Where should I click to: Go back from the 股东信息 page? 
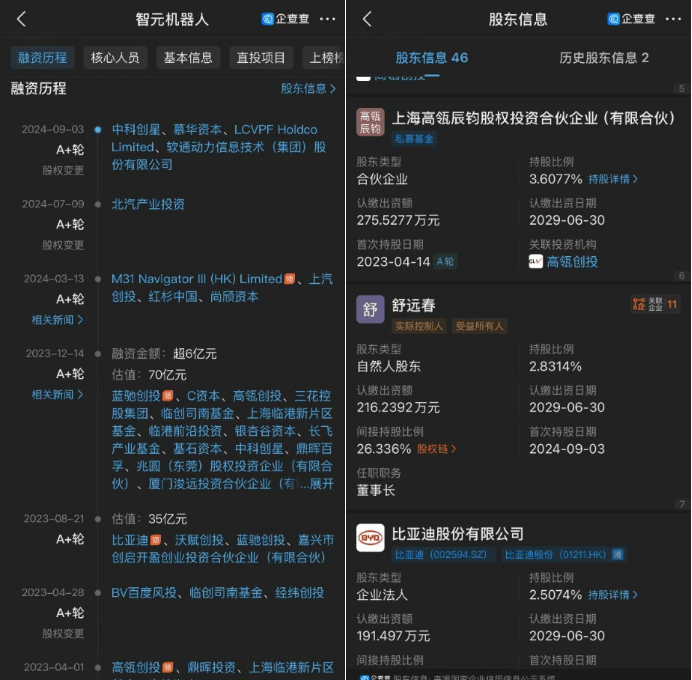click(x=367, y=19)
